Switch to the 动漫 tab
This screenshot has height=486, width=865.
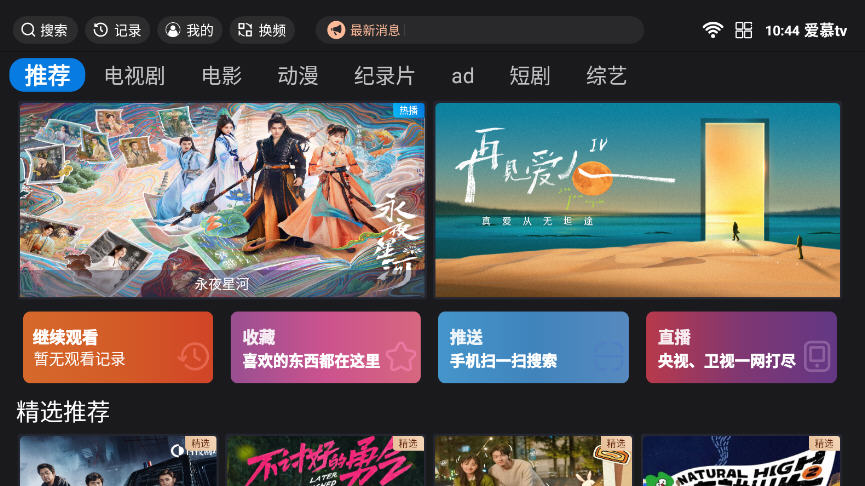pos(297,76)
